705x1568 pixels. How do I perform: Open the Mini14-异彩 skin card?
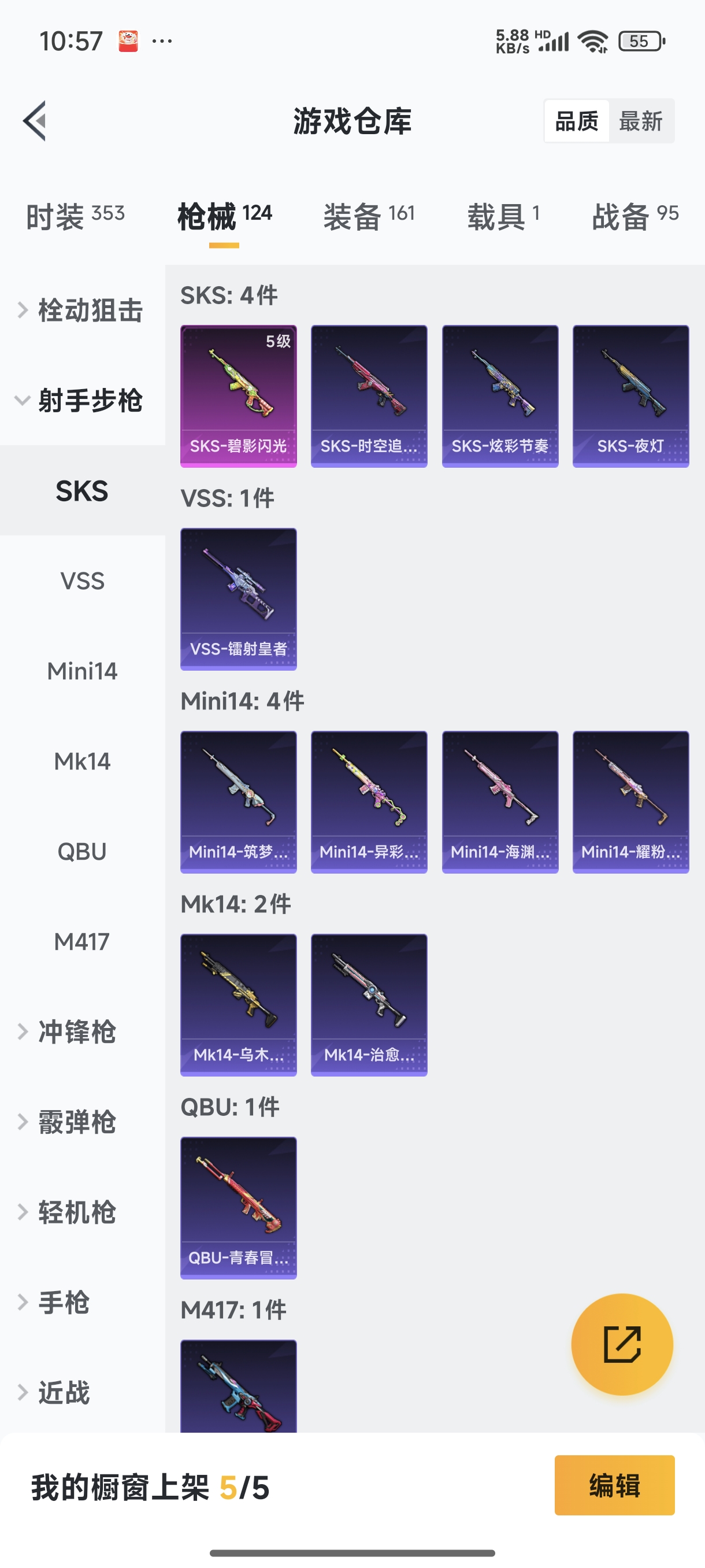[369, 802]
